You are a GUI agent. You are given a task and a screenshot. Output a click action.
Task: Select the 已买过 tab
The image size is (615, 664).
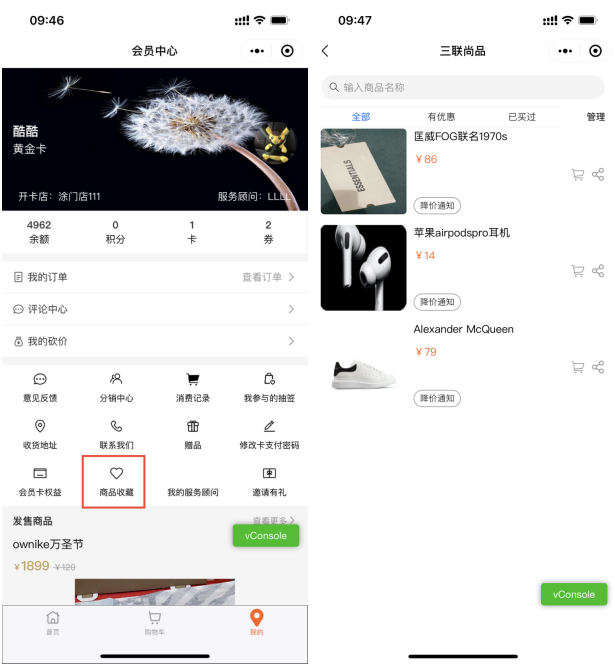tap(522, 117)
